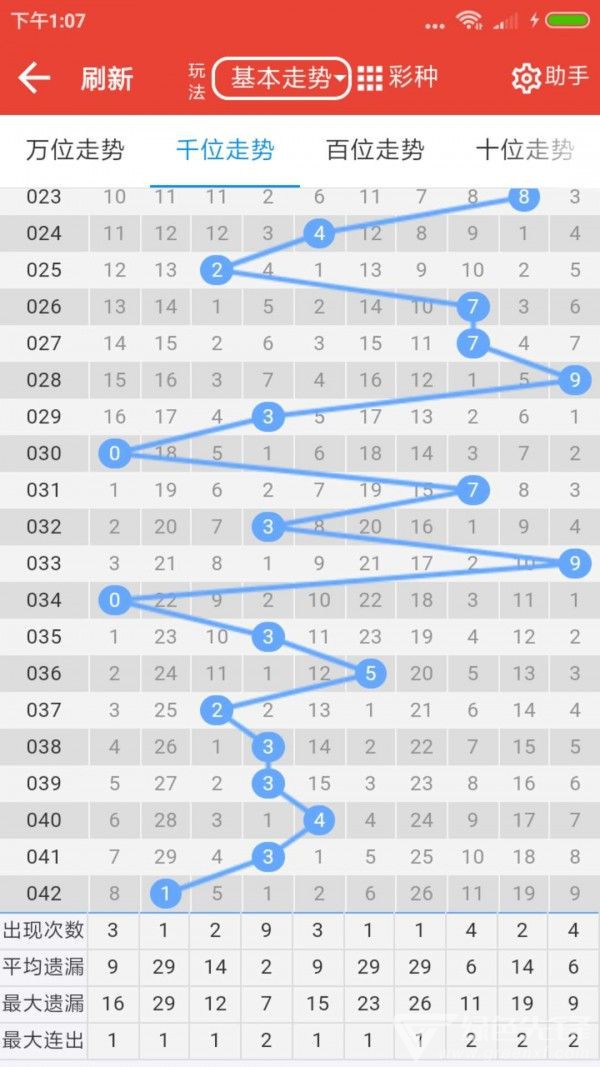
Task: Open the 基本走势 play-type dropdown
Action: (x=282, y=78)
